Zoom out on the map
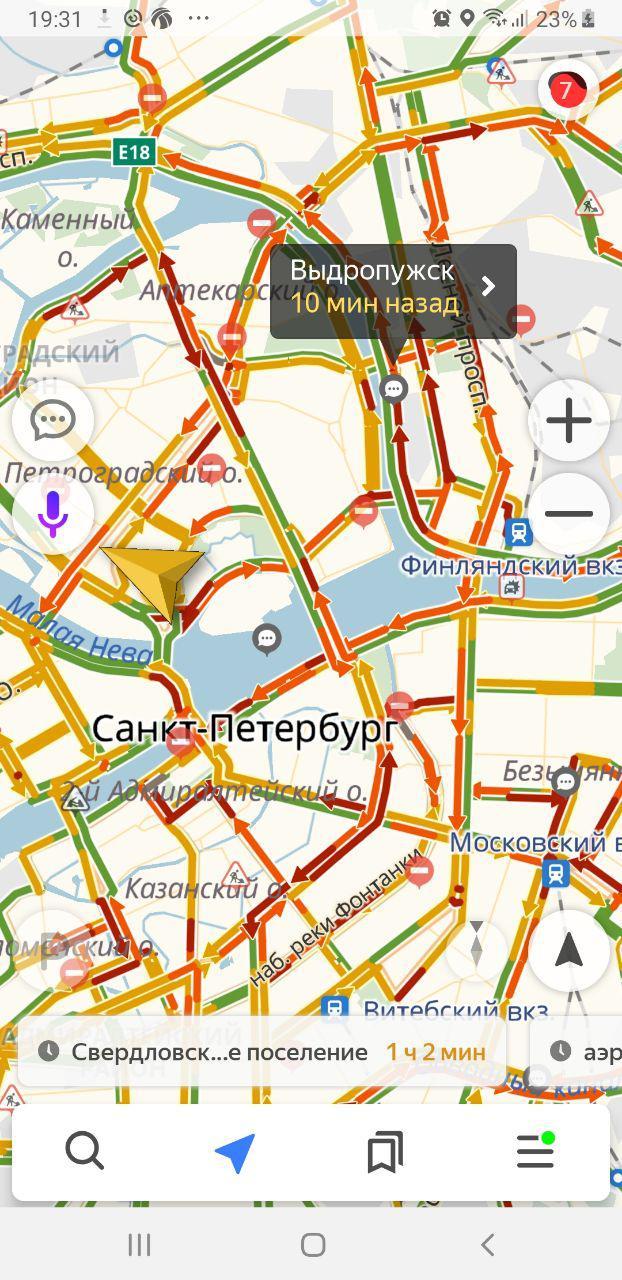The image size is (622, 1280). coord(568,513)
